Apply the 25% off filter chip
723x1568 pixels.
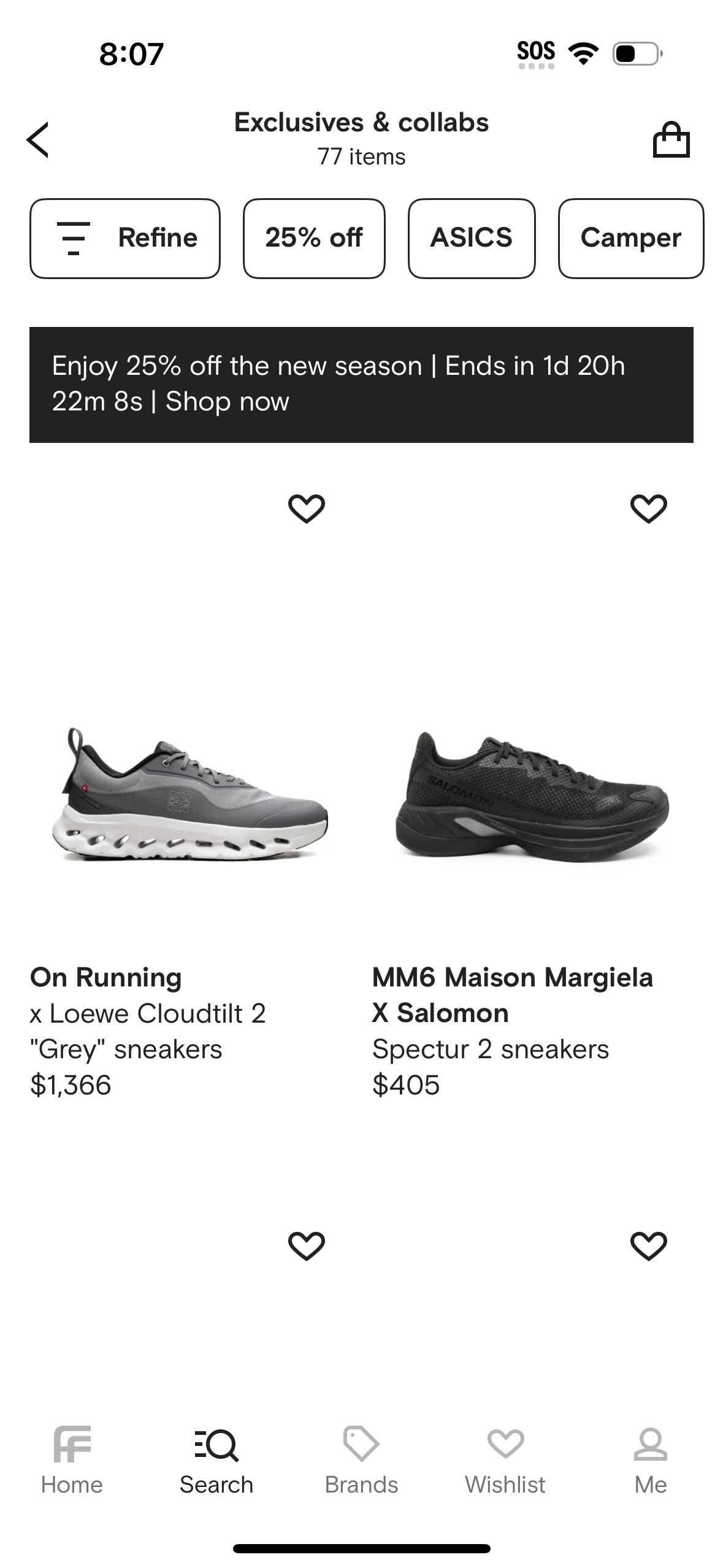(x=314, y=238)
